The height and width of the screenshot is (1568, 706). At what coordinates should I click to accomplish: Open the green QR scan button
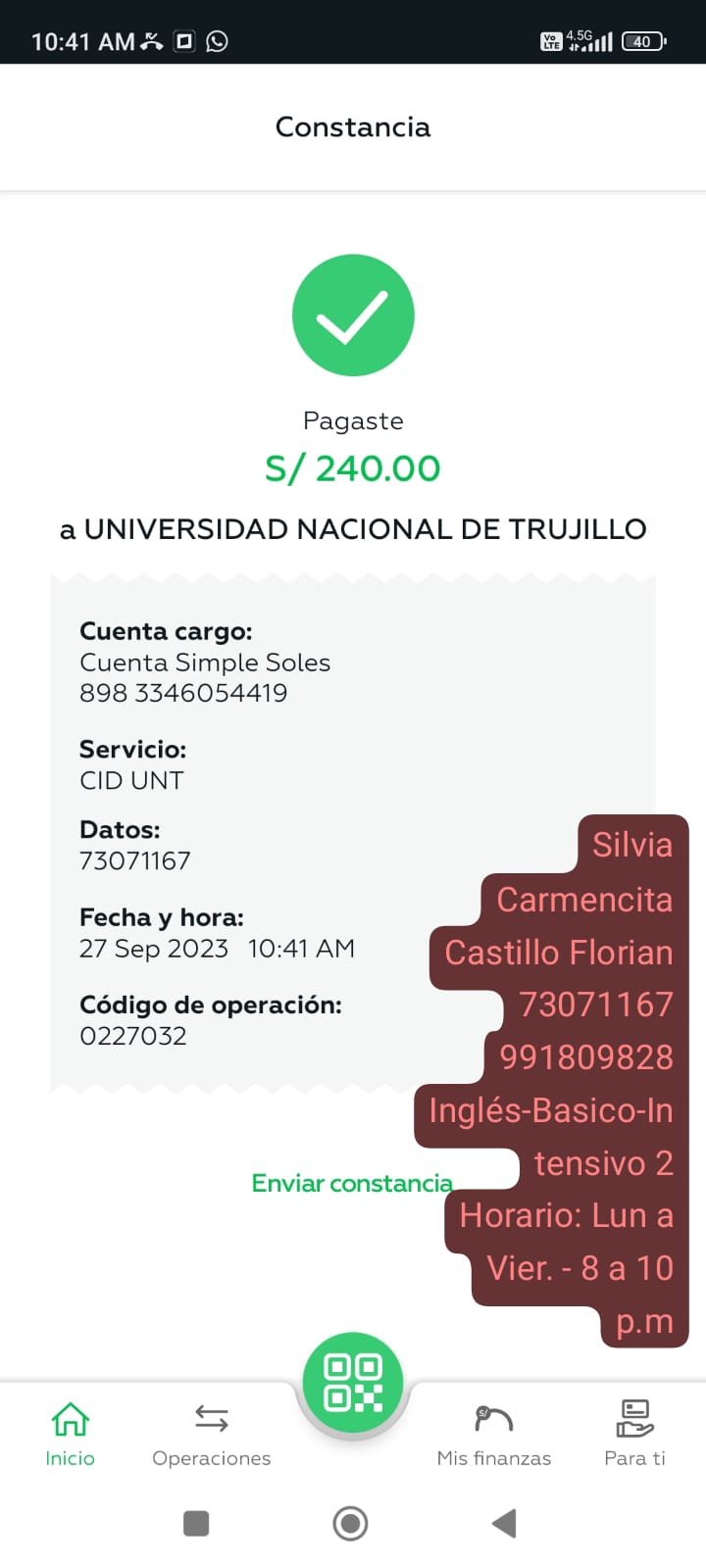[x=353, y=1383]
